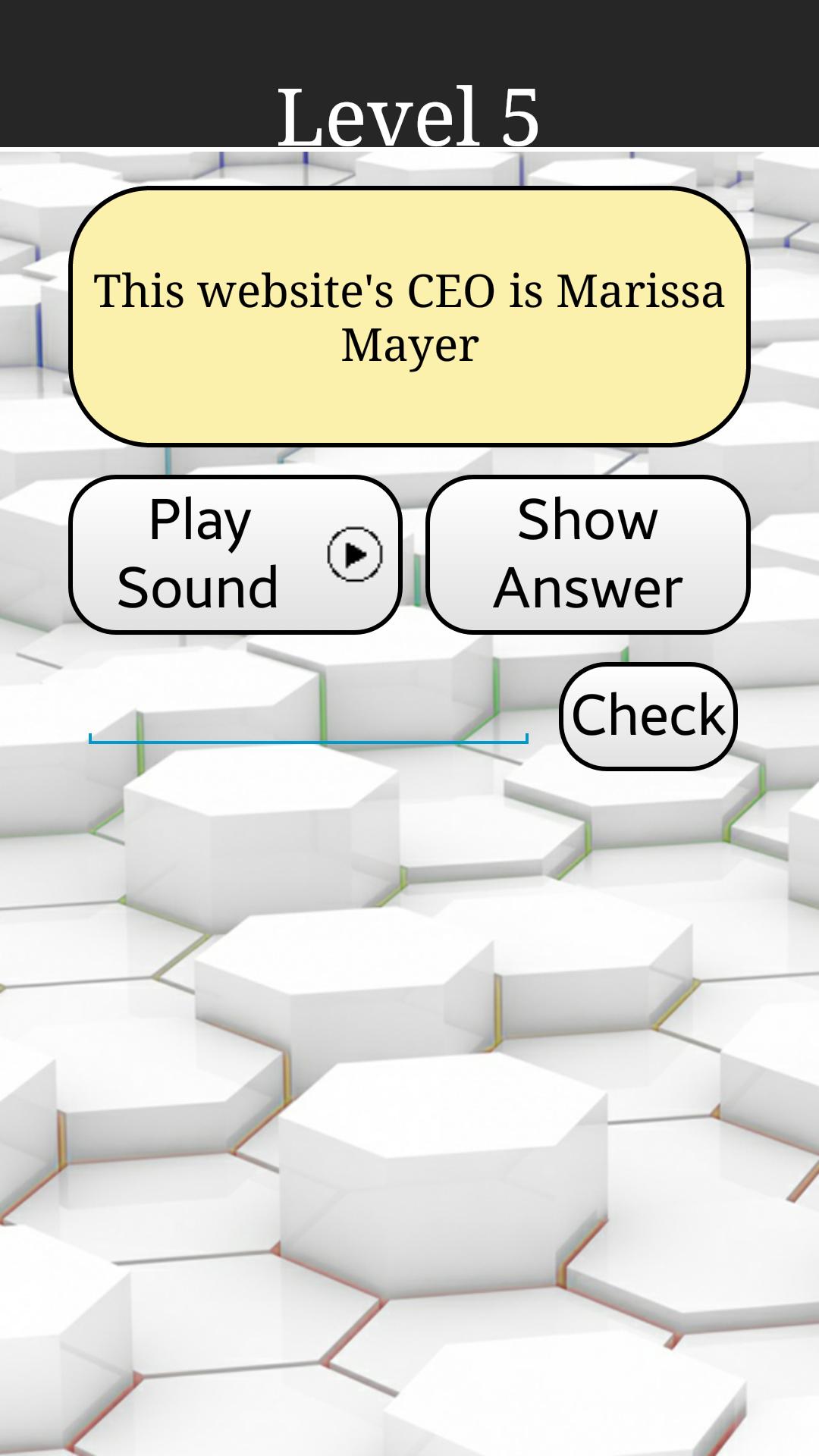Tap the play arrow inside Play Sound button
Screen dimensions: 819x1456
click(355, 554)
